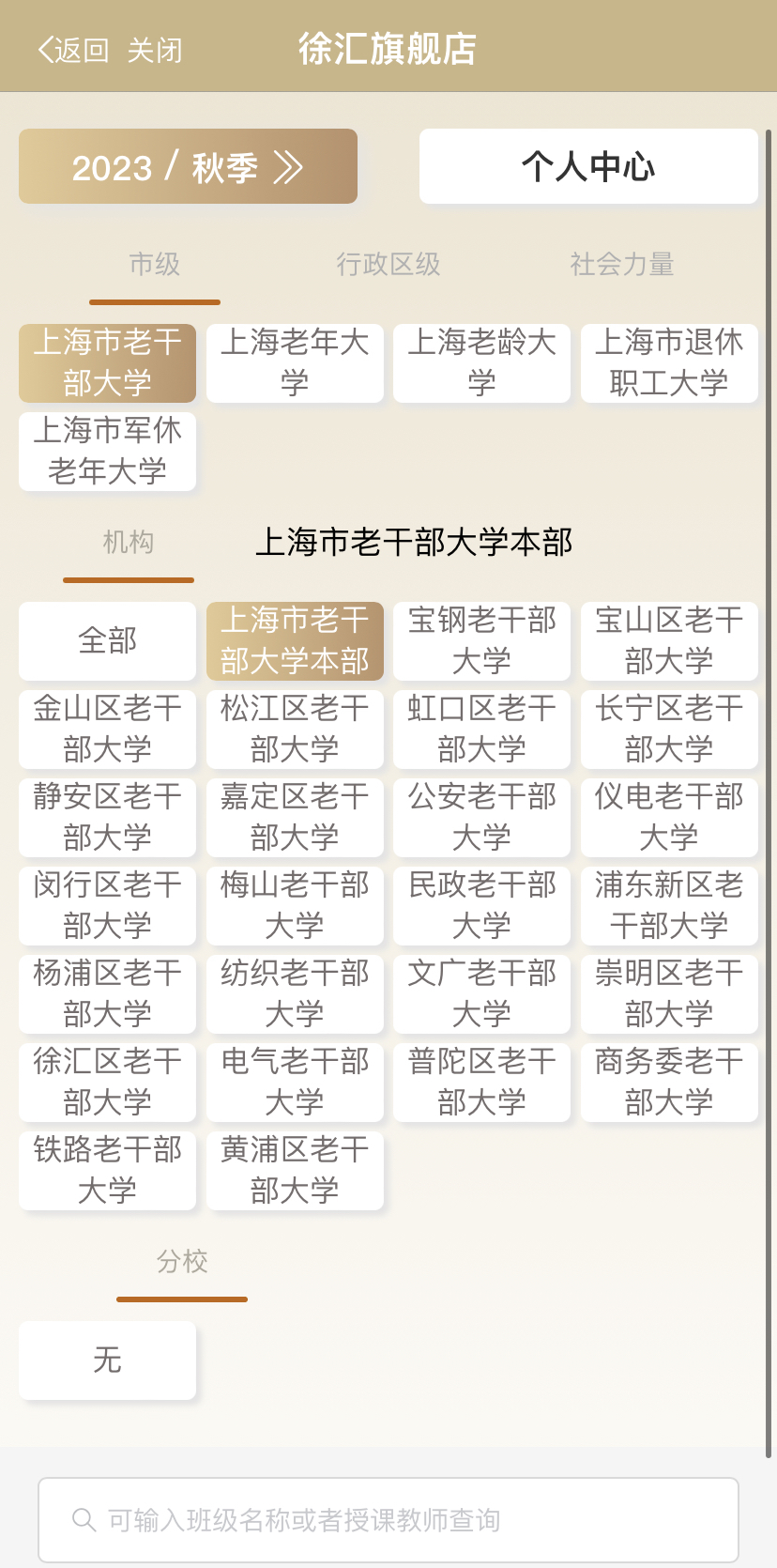
Task: Open the 2023 / 秋季 term selector
Action: point(188,166)
